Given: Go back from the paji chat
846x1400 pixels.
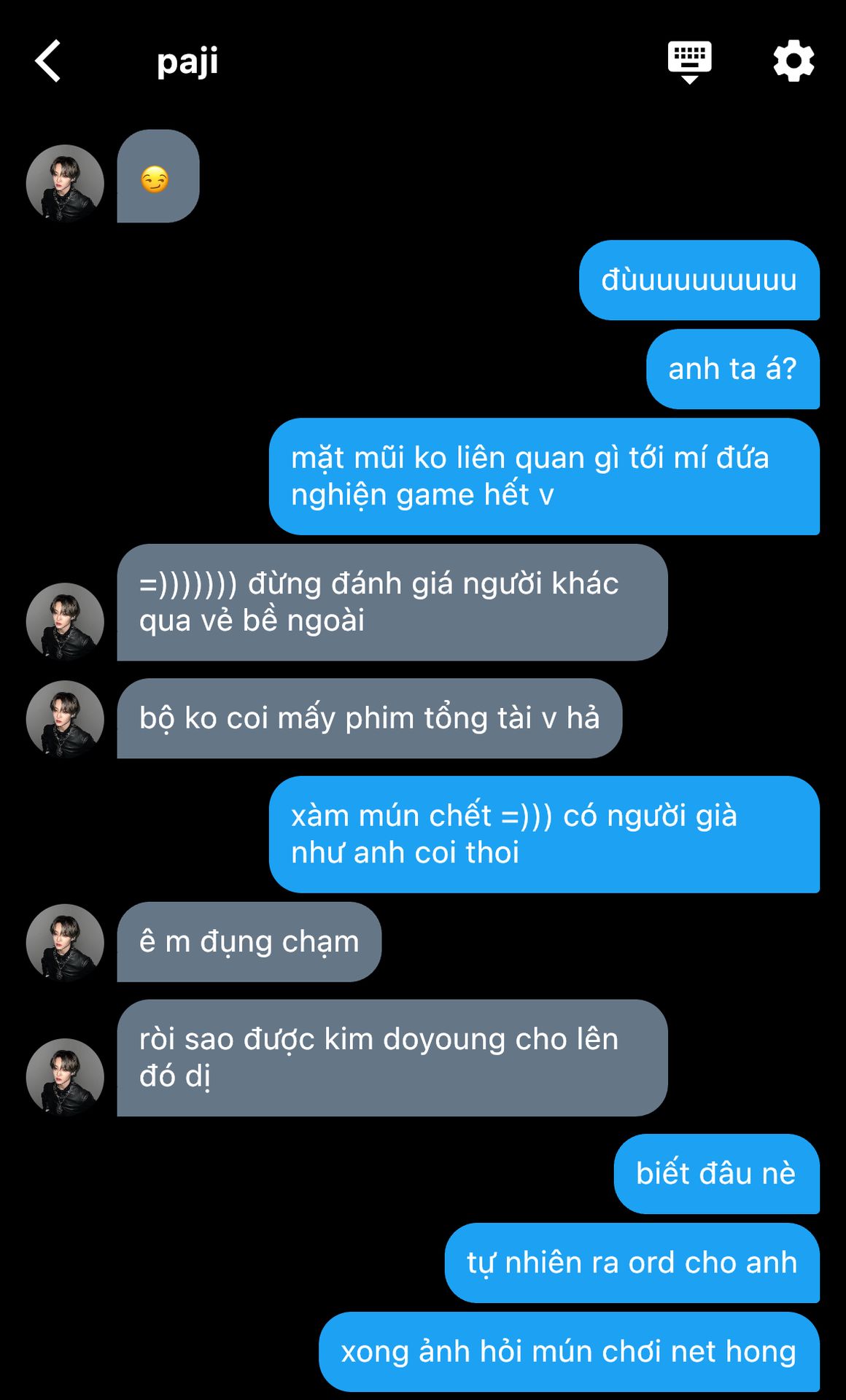Looking at the screenshot, I should point(48,61).
